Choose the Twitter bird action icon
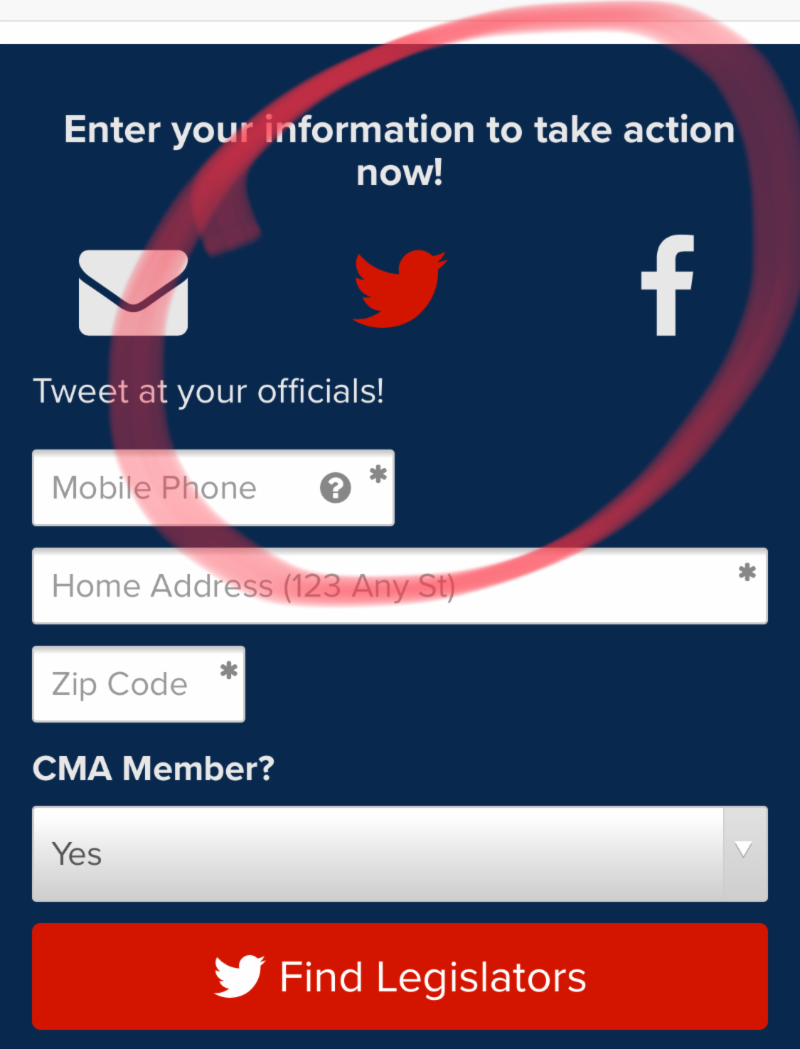Viewport: 800px width, 1049px height. click(399, 288)
